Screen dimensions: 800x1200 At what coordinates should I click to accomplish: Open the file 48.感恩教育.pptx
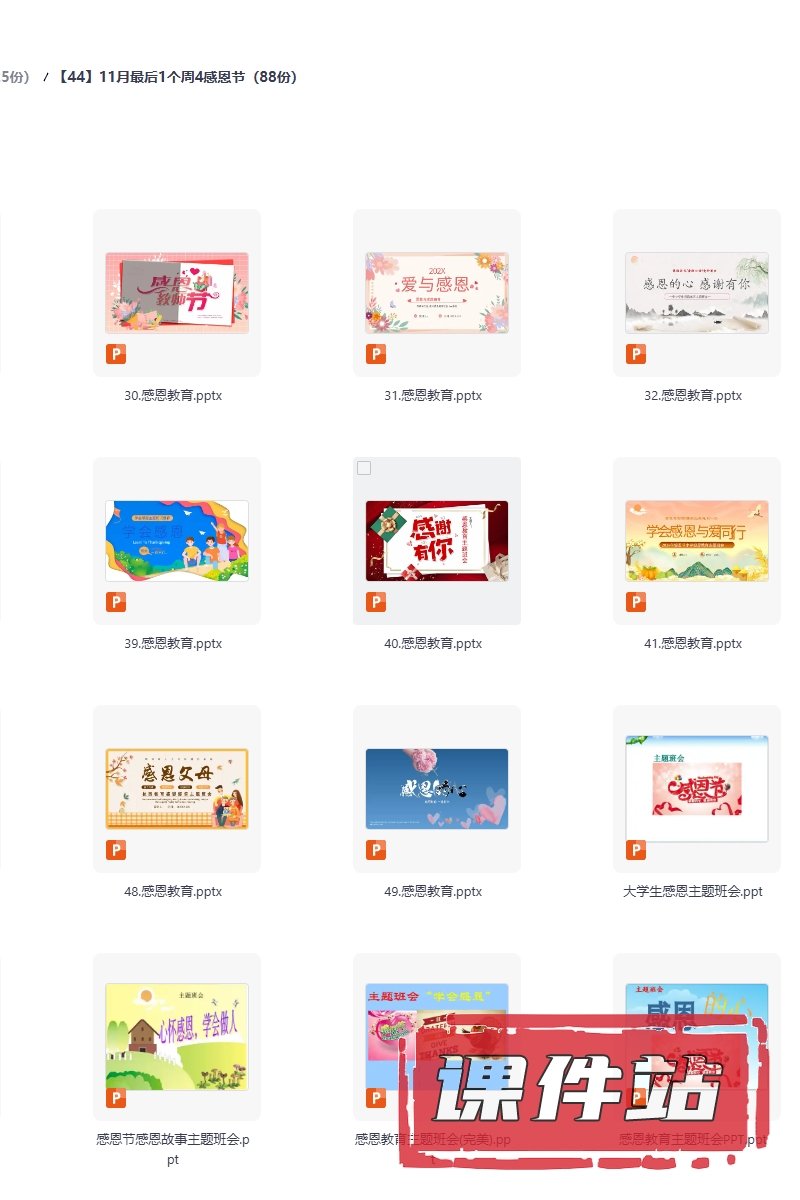pos(177,789)
